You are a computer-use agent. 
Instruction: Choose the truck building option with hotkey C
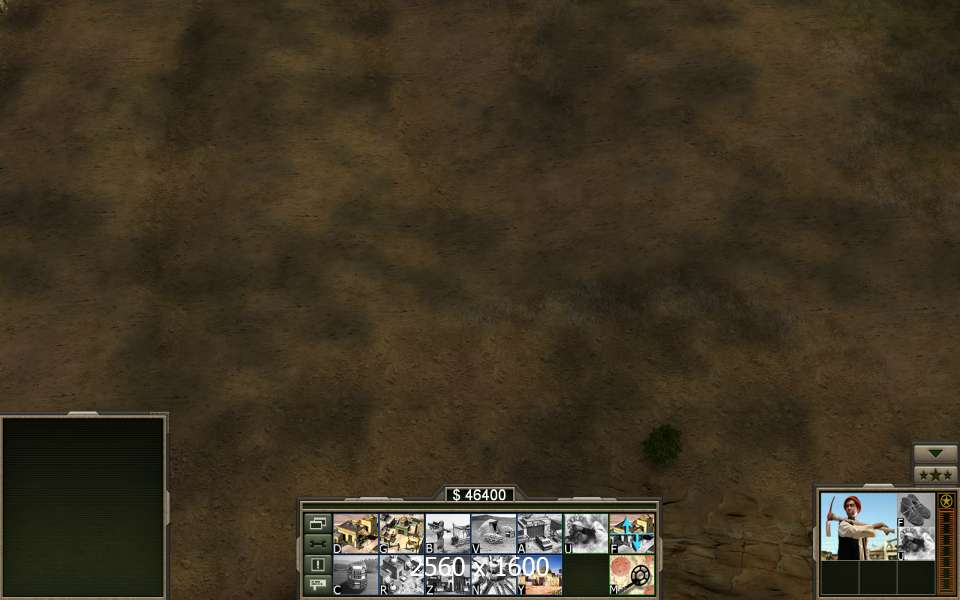pos(355,575)
